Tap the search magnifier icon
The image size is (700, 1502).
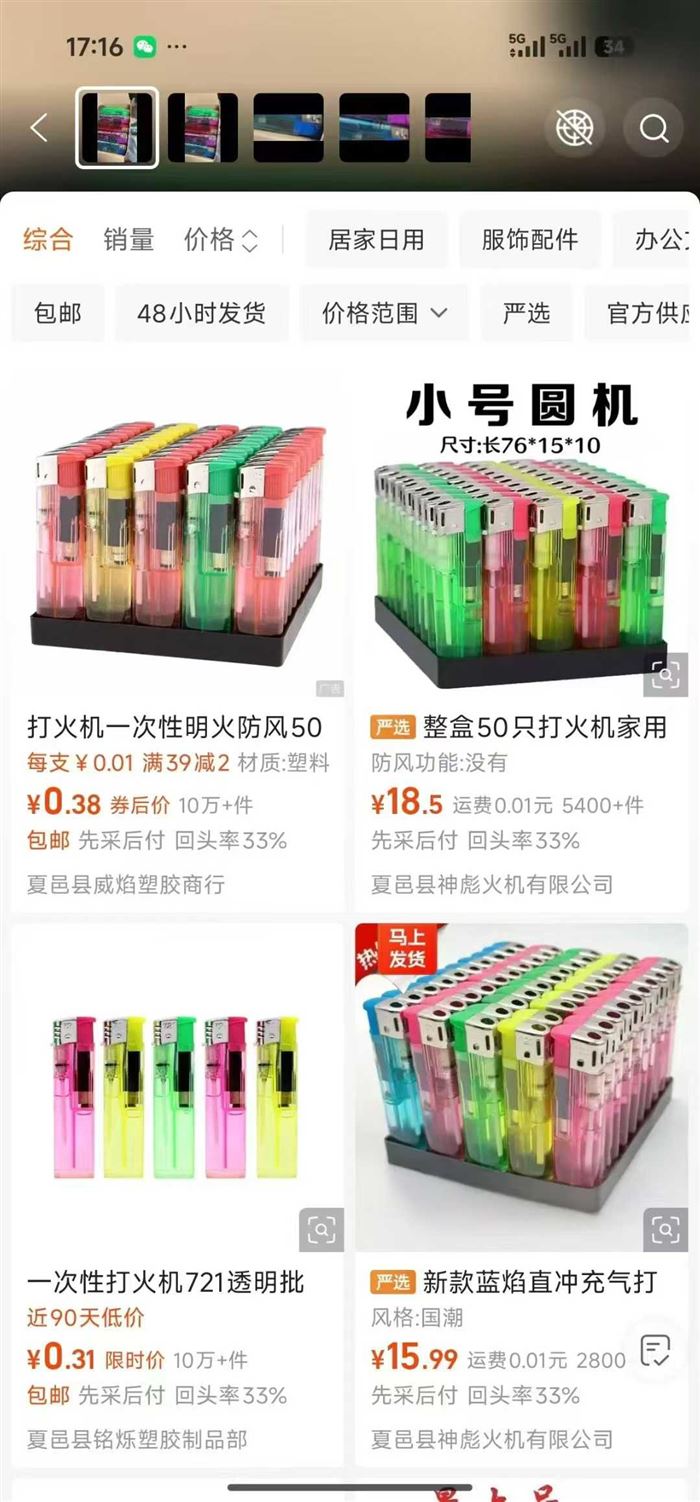point(654,128)
